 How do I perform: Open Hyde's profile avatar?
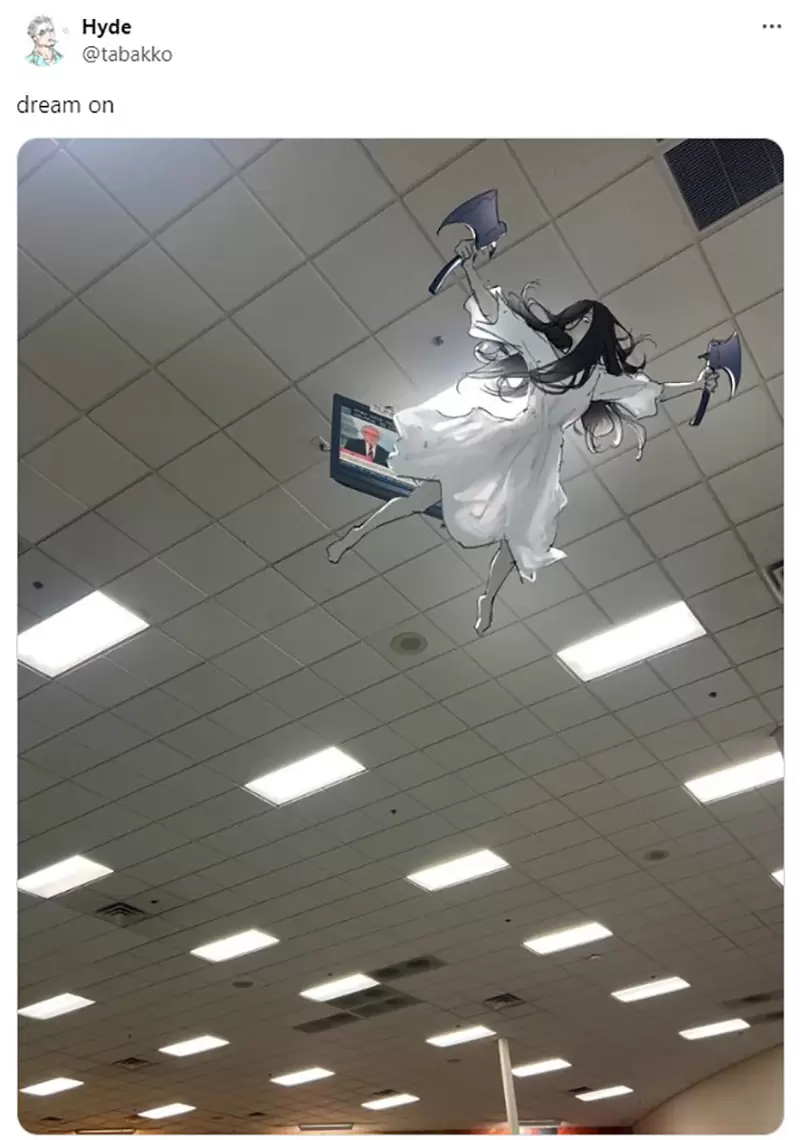[x=44, y=41]
